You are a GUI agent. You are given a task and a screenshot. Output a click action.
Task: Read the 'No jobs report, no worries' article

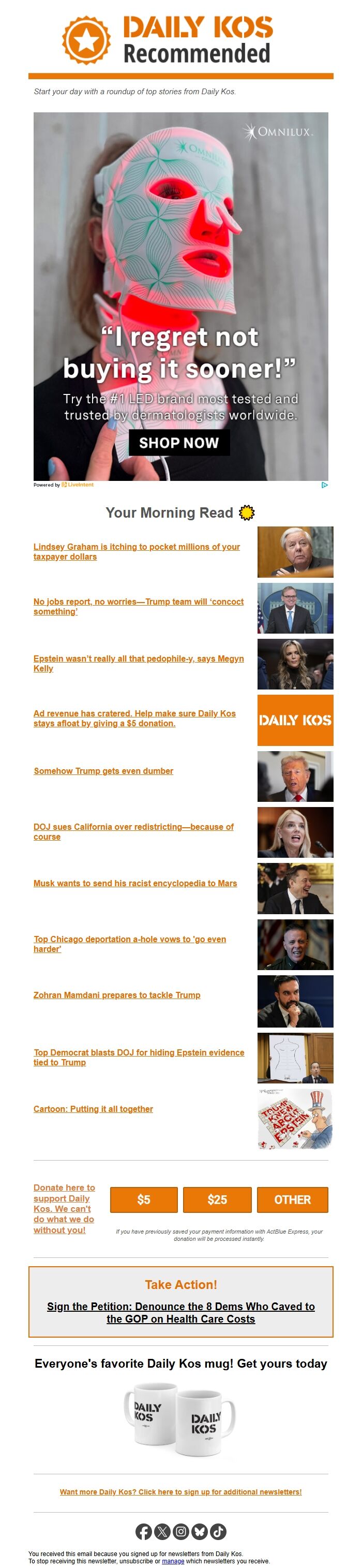tap(138, 602)
